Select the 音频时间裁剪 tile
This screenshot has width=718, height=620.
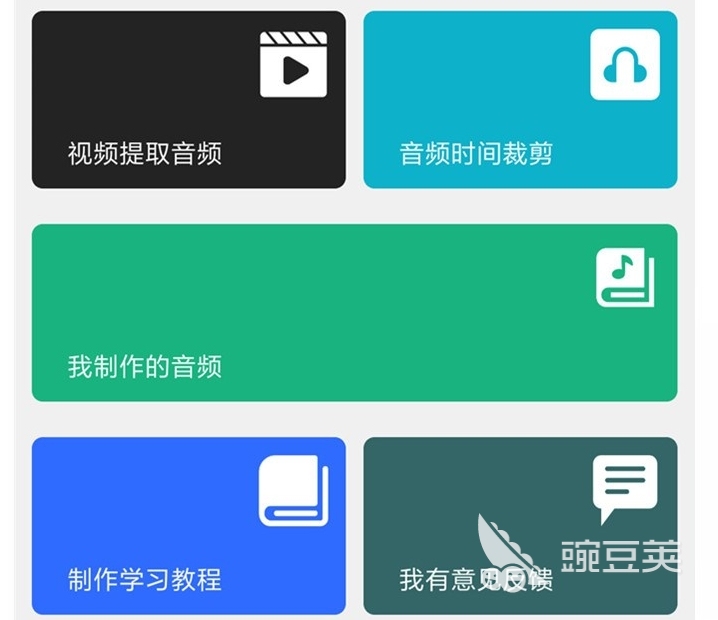tap(519, 100)
